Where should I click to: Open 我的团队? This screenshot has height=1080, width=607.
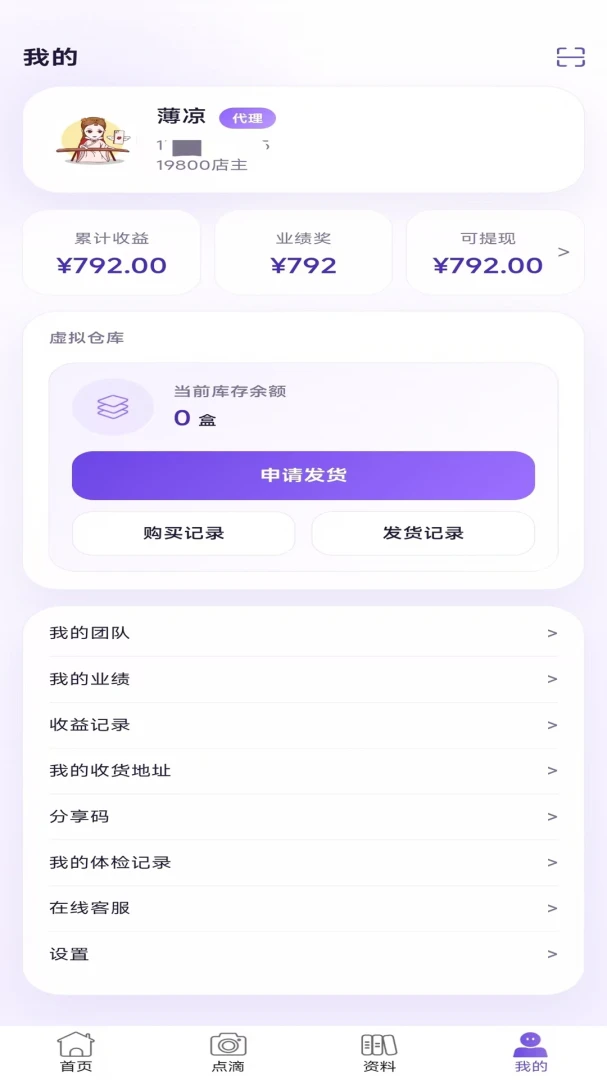tap(303, 633)
